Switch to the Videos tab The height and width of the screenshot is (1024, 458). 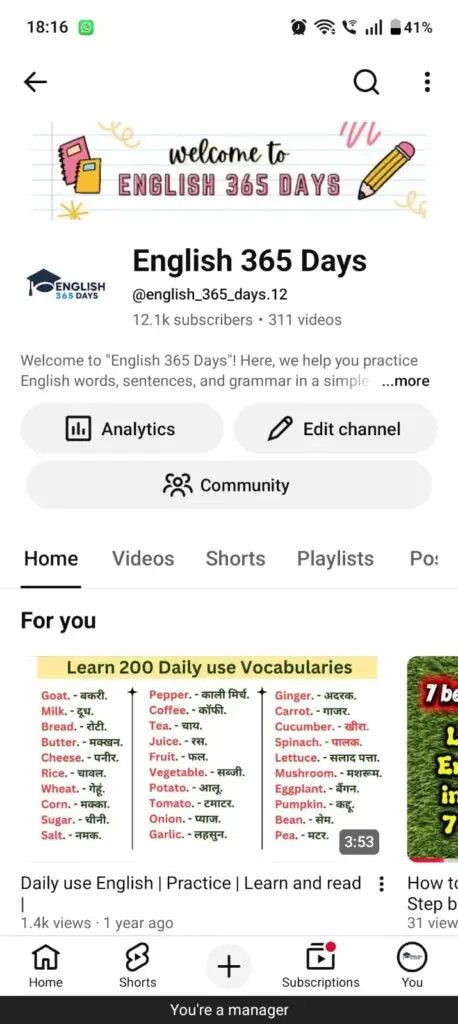(143, 558)
